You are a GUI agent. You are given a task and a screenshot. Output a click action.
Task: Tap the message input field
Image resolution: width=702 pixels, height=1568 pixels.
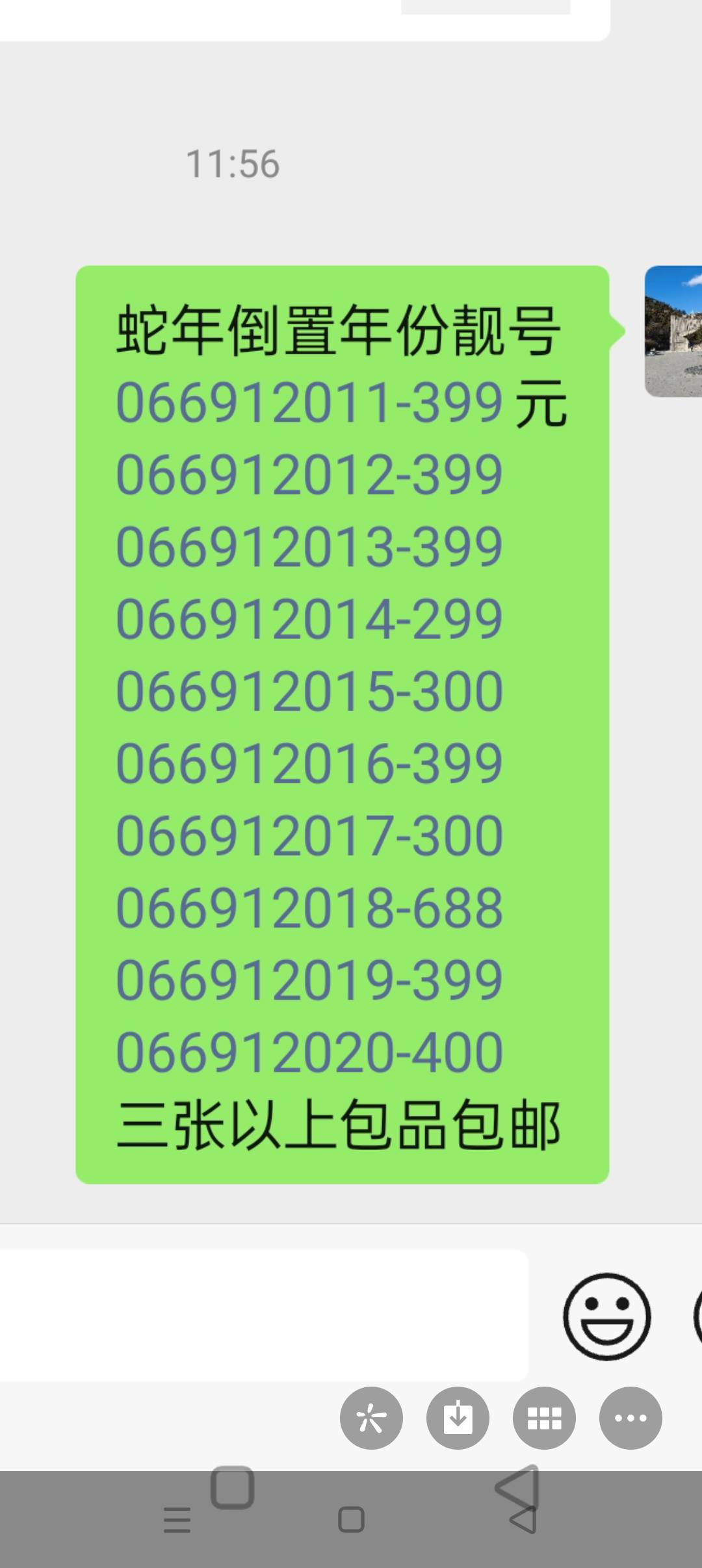click(263, 1315)
